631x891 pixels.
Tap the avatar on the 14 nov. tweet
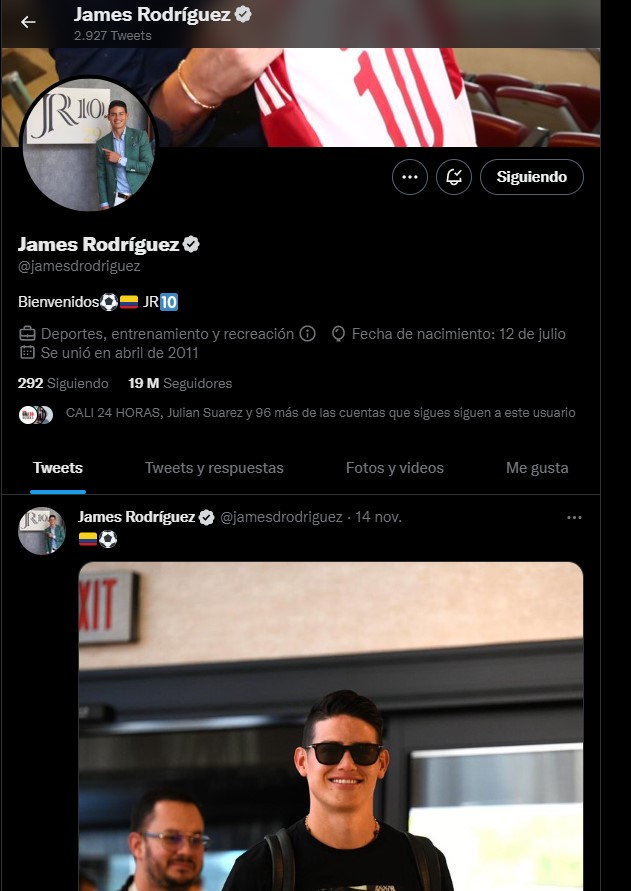point(42,531)
